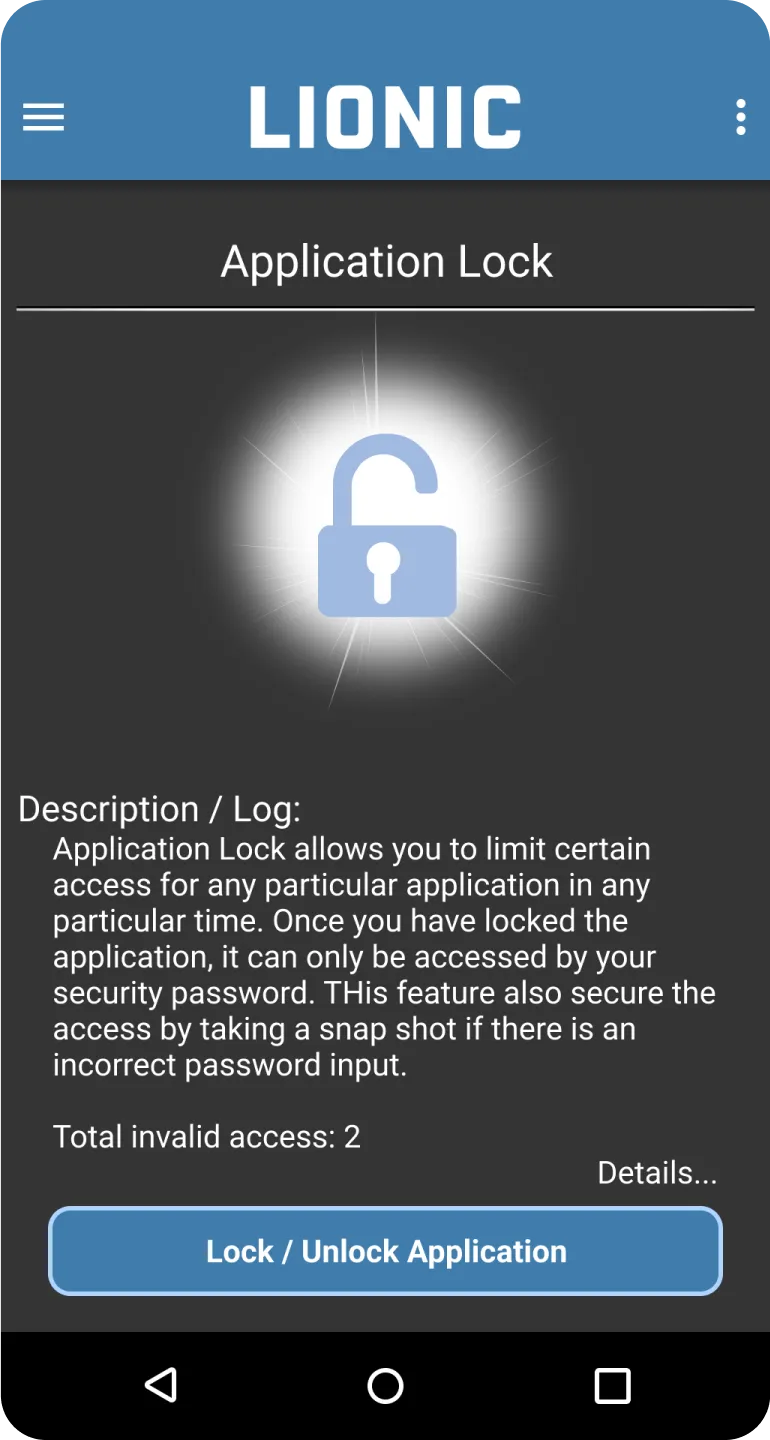
Task: Open the hamburger drawer menu
Action: [x=43, y=117]
